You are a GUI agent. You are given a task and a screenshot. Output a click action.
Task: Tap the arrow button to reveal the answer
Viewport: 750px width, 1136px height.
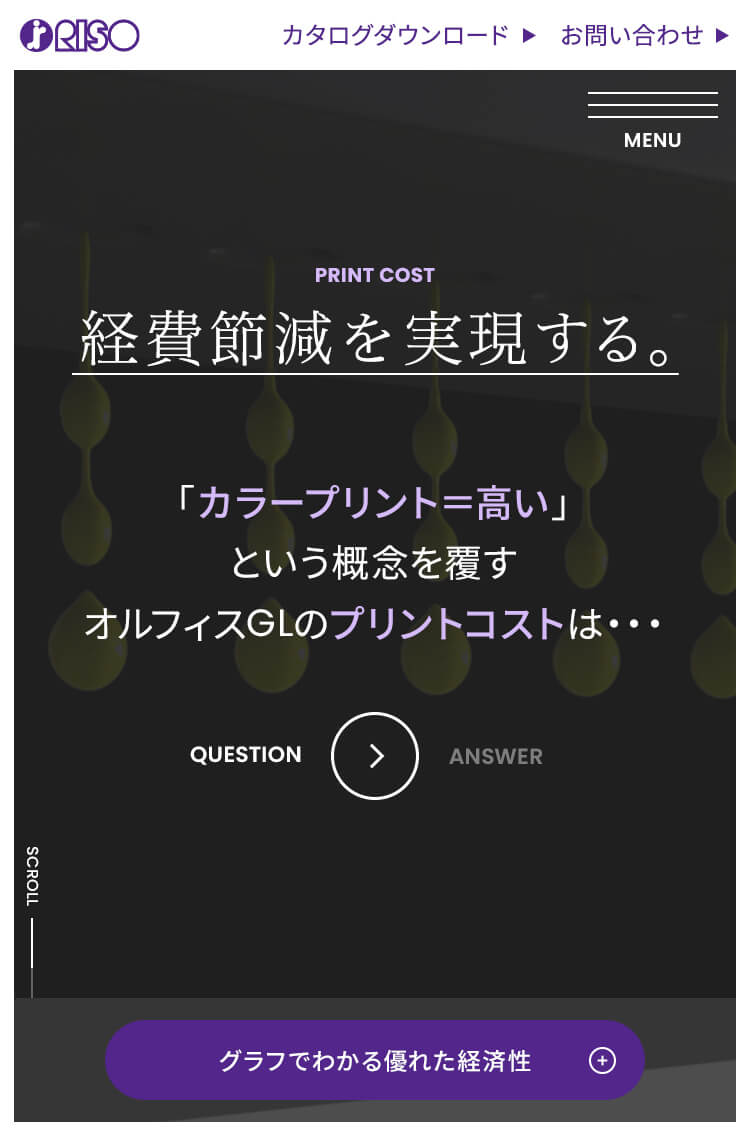375,756
